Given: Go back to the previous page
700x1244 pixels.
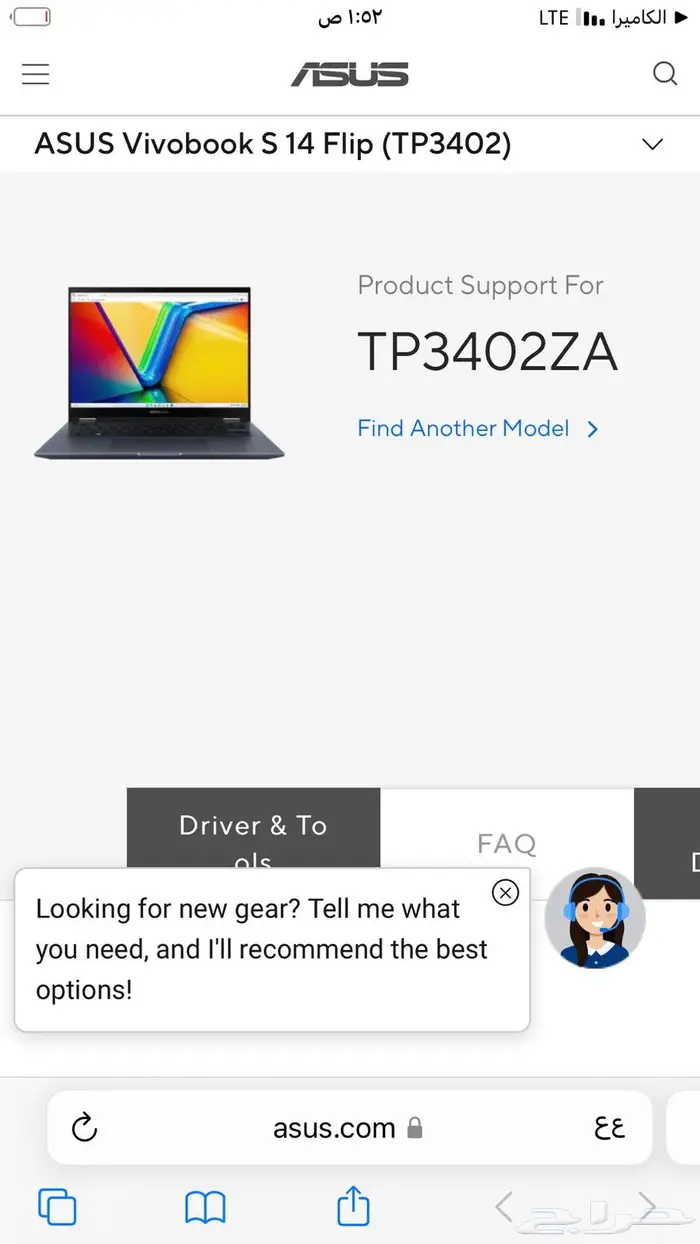Looking at the screenshot, I should point(505,1207).
